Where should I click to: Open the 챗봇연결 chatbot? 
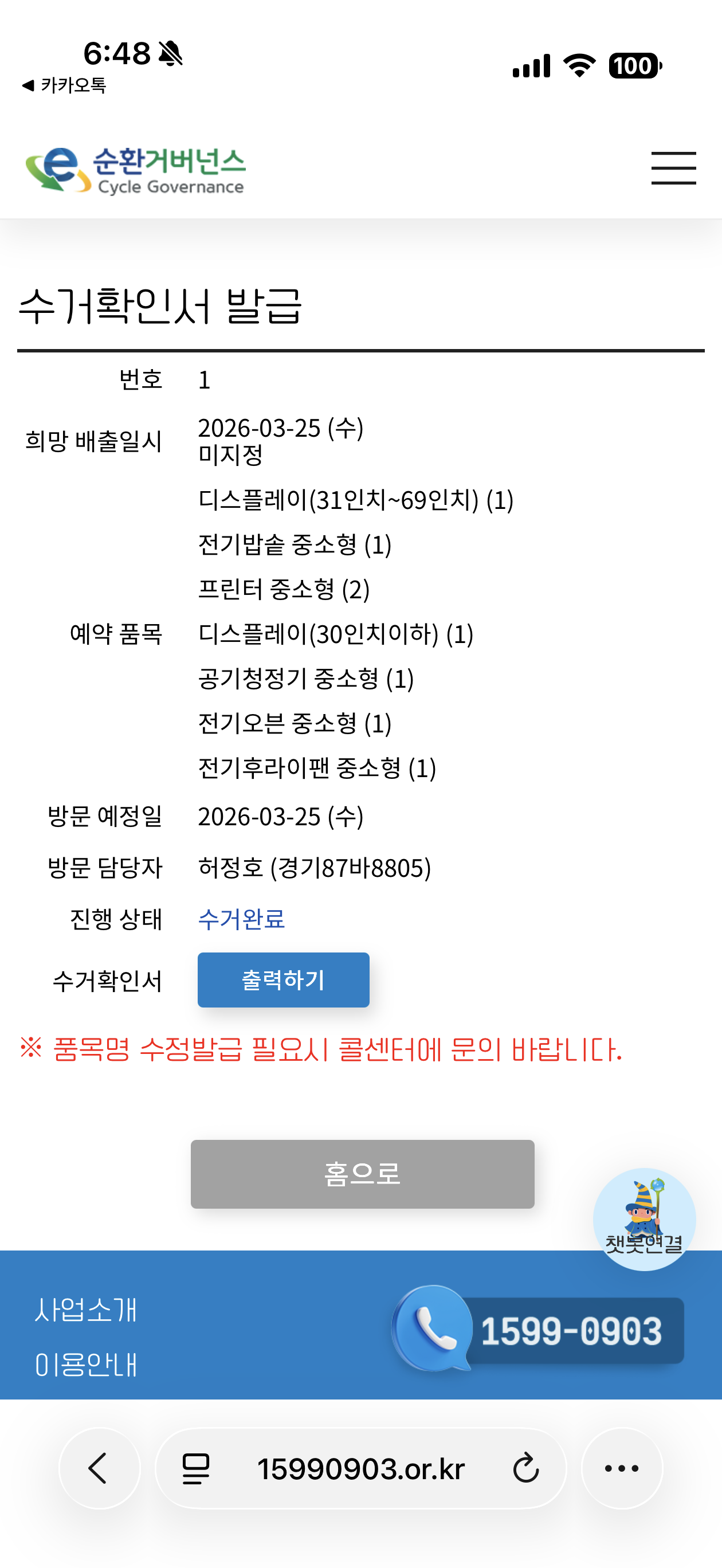point(644,1218)
